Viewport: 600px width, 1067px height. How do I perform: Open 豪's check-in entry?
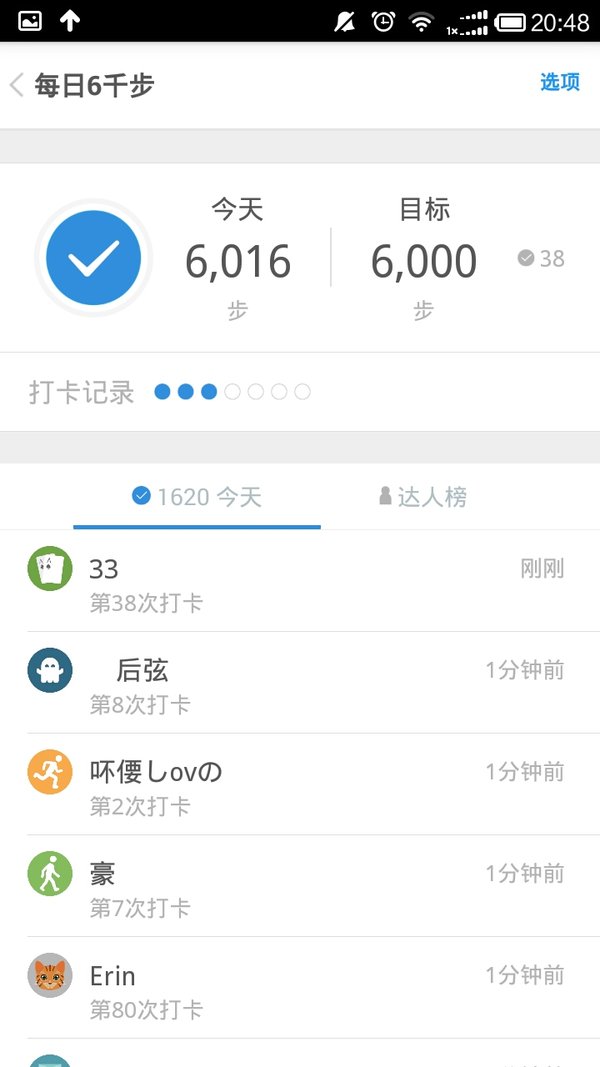(x=300, y=885)
